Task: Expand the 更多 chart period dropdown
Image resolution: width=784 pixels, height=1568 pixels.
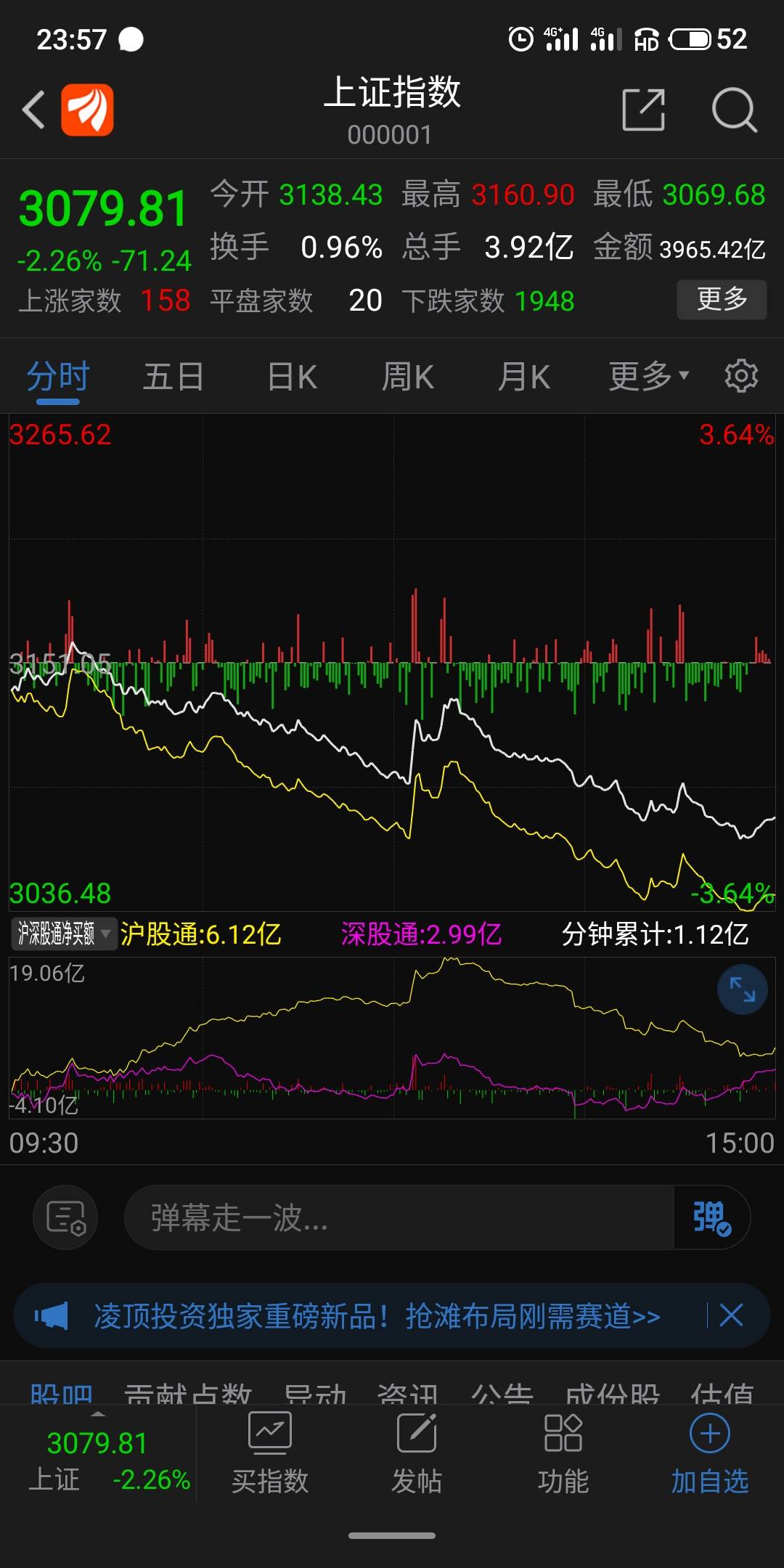Action: tap(648, 376)
